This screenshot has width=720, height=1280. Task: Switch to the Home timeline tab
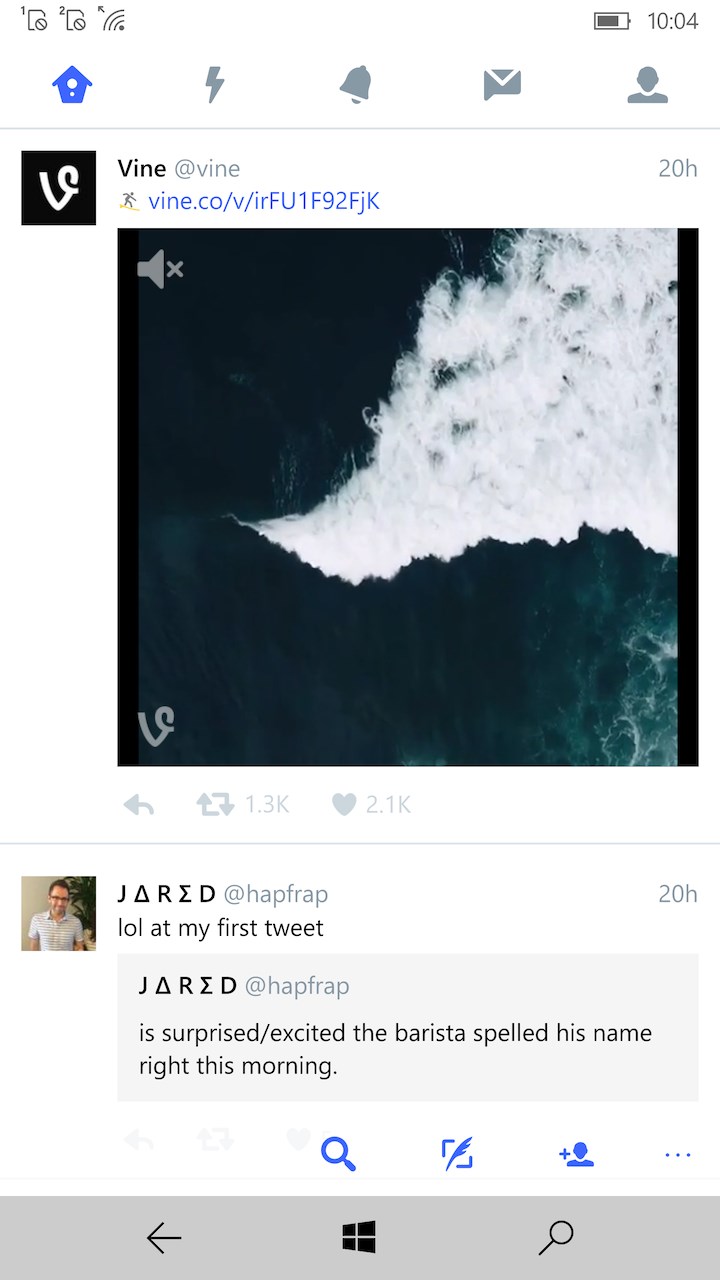coord(72,85)
